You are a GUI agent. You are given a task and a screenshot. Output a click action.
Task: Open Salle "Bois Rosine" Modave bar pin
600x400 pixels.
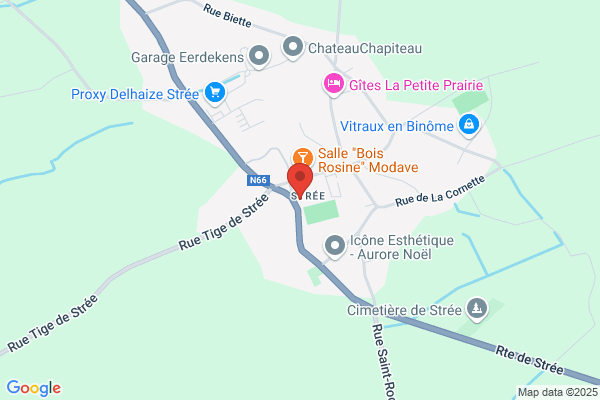click(303, 157)
